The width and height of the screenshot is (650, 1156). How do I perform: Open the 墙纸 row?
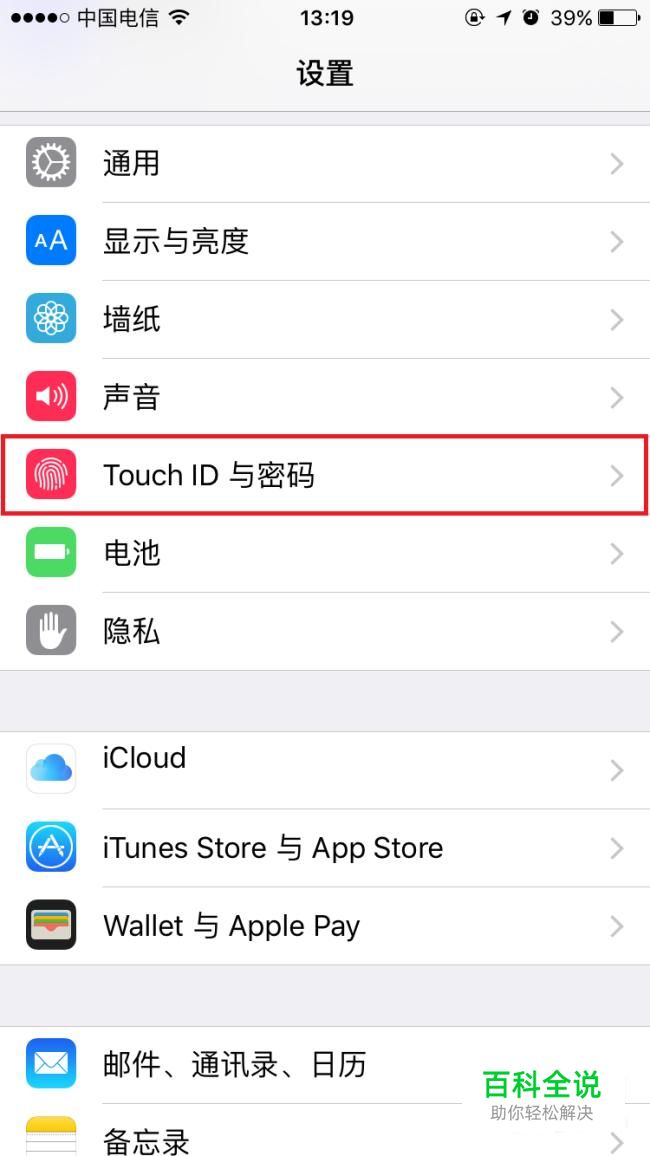pyautogui.click(x=325, y=320)
